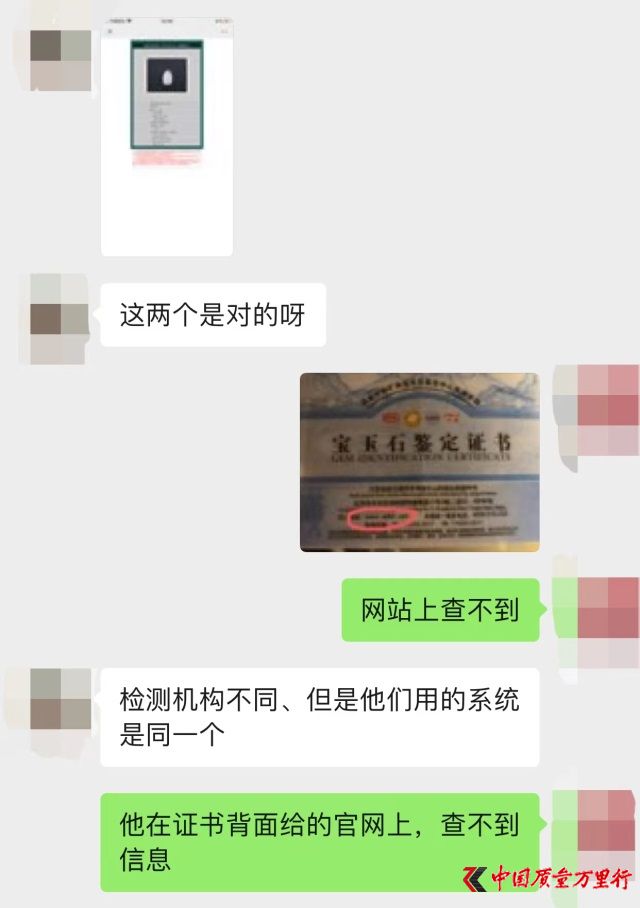View the sent 宝玉石鉴定证书 photo

(419, 462)
